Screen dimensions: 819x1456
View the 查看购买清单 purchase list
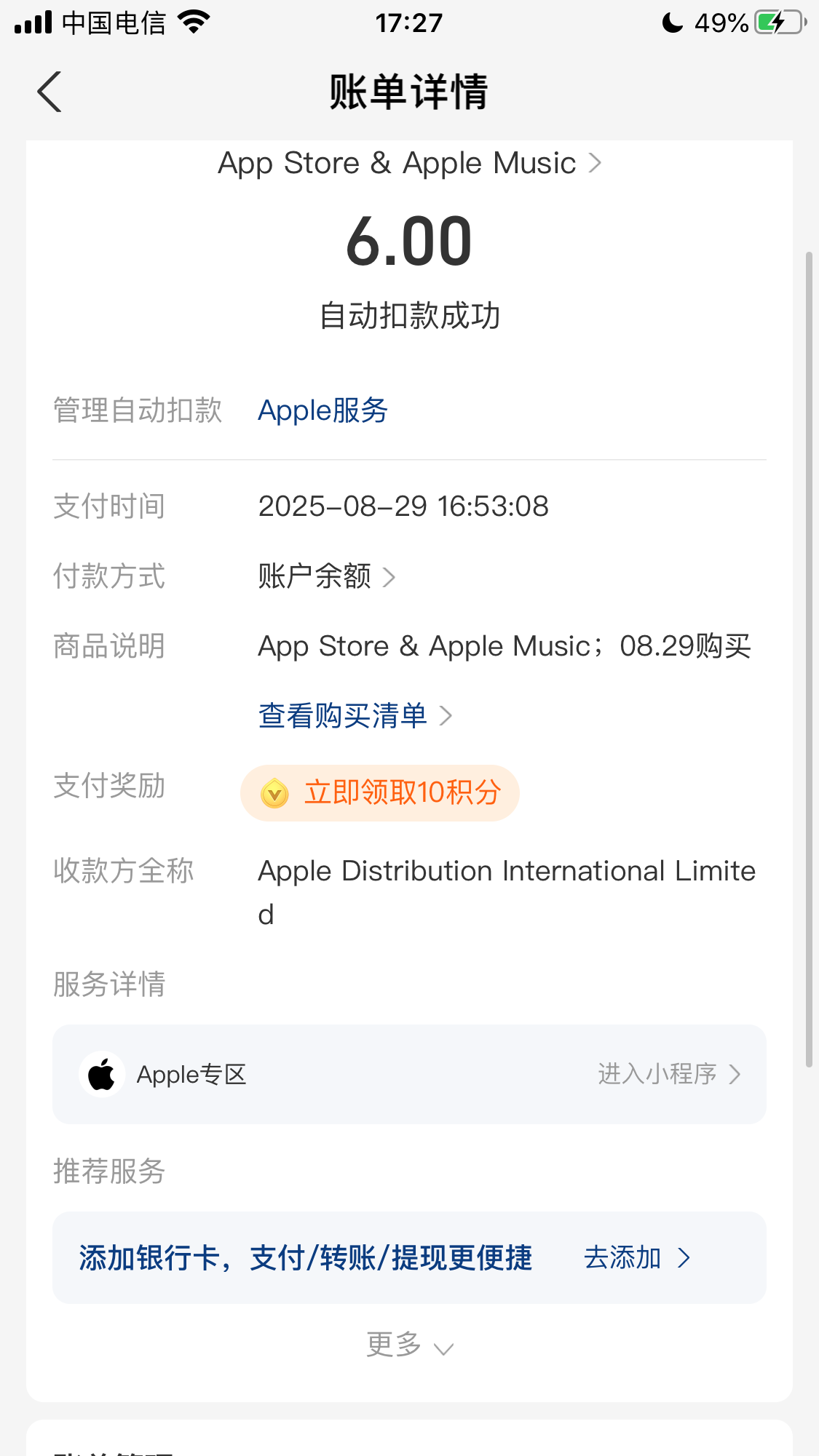pos(355,716)
